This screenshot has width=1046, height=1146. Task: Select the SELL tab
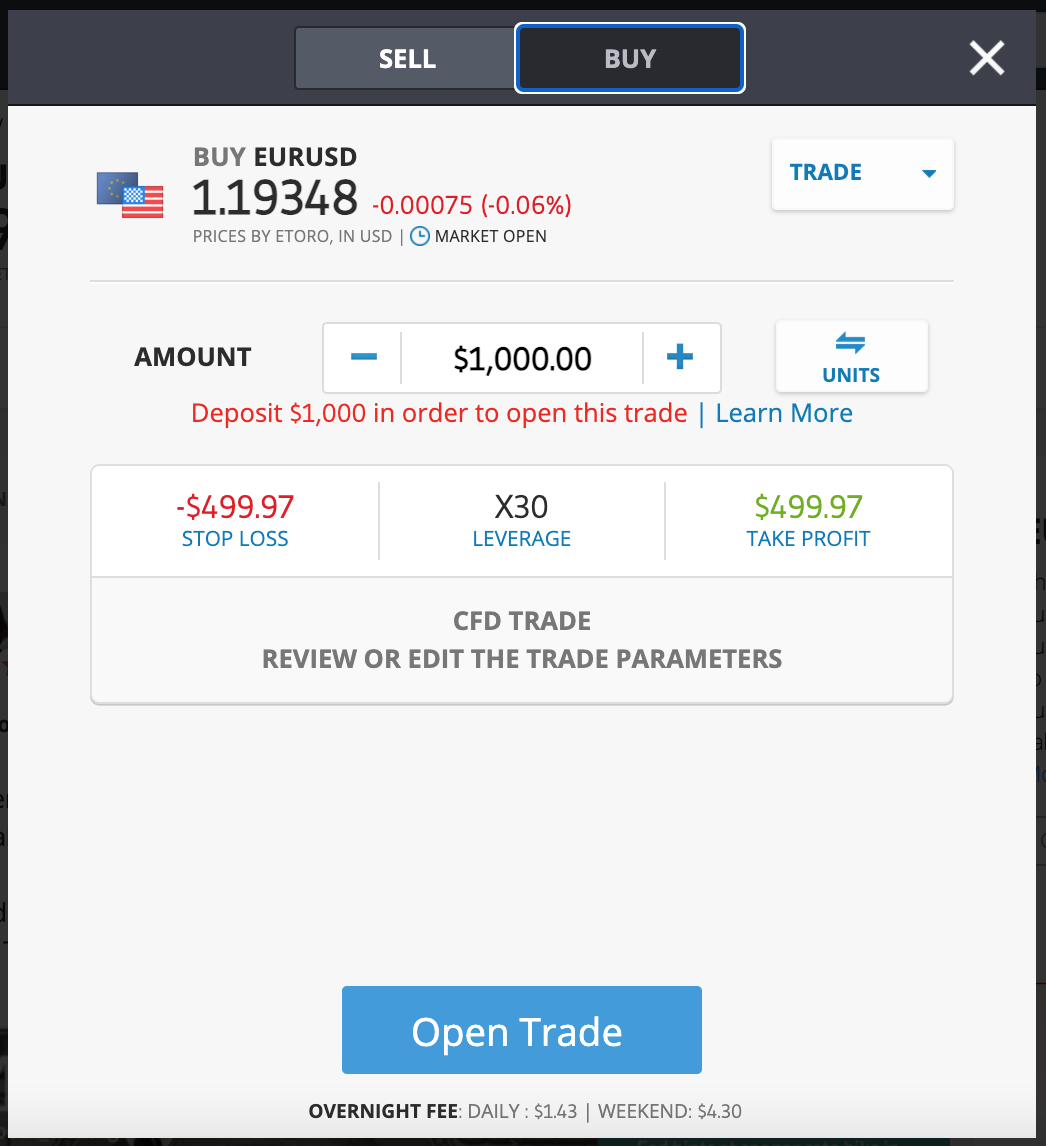(x=406, y=58)
